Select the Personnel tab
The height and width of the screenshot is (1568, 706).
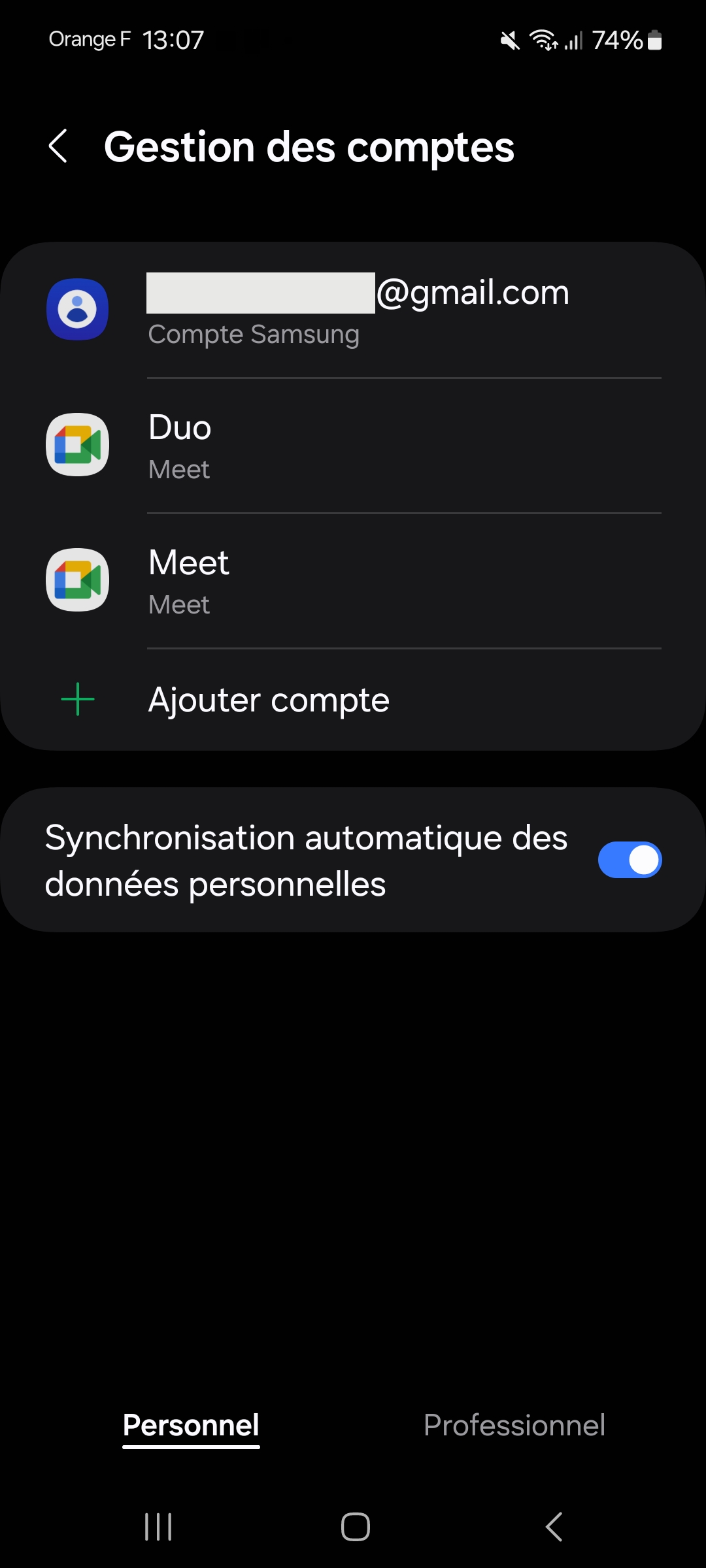point(191,1425)
